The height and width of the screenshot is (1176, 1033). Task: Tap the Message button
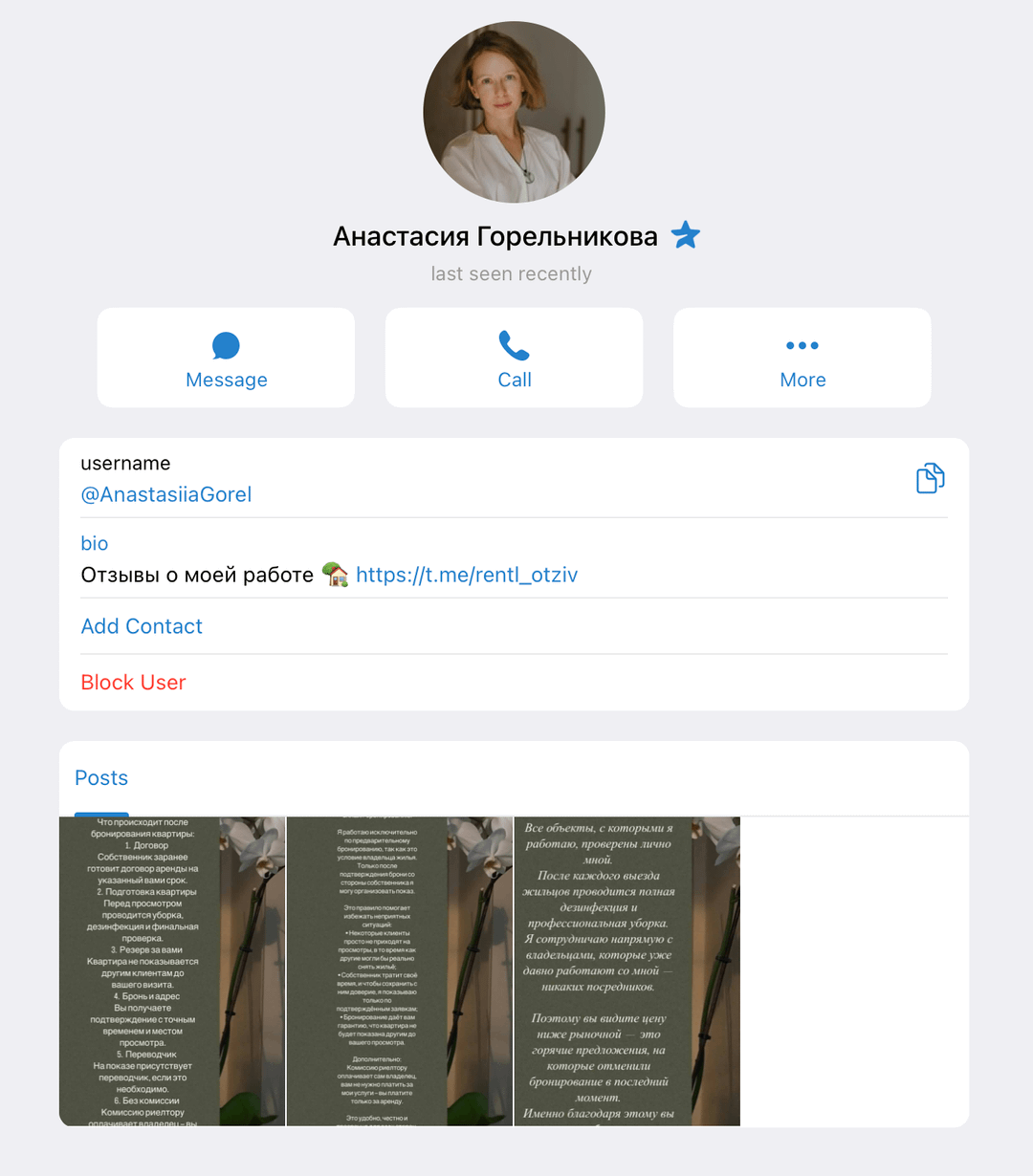(226, 358)
